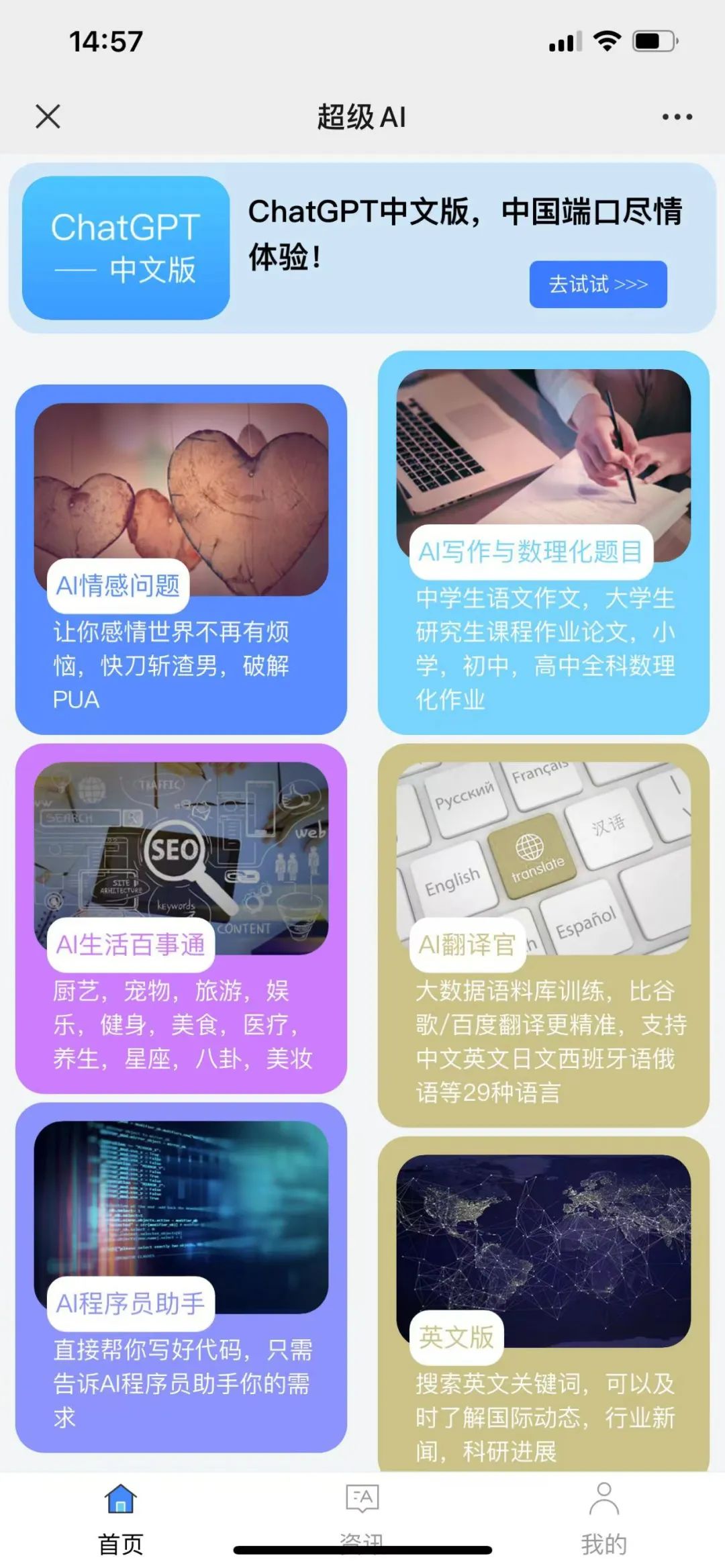This screenshot has width=725, height=1568.
Task: Open the AI情感问题 card
Action: point(181,557)
